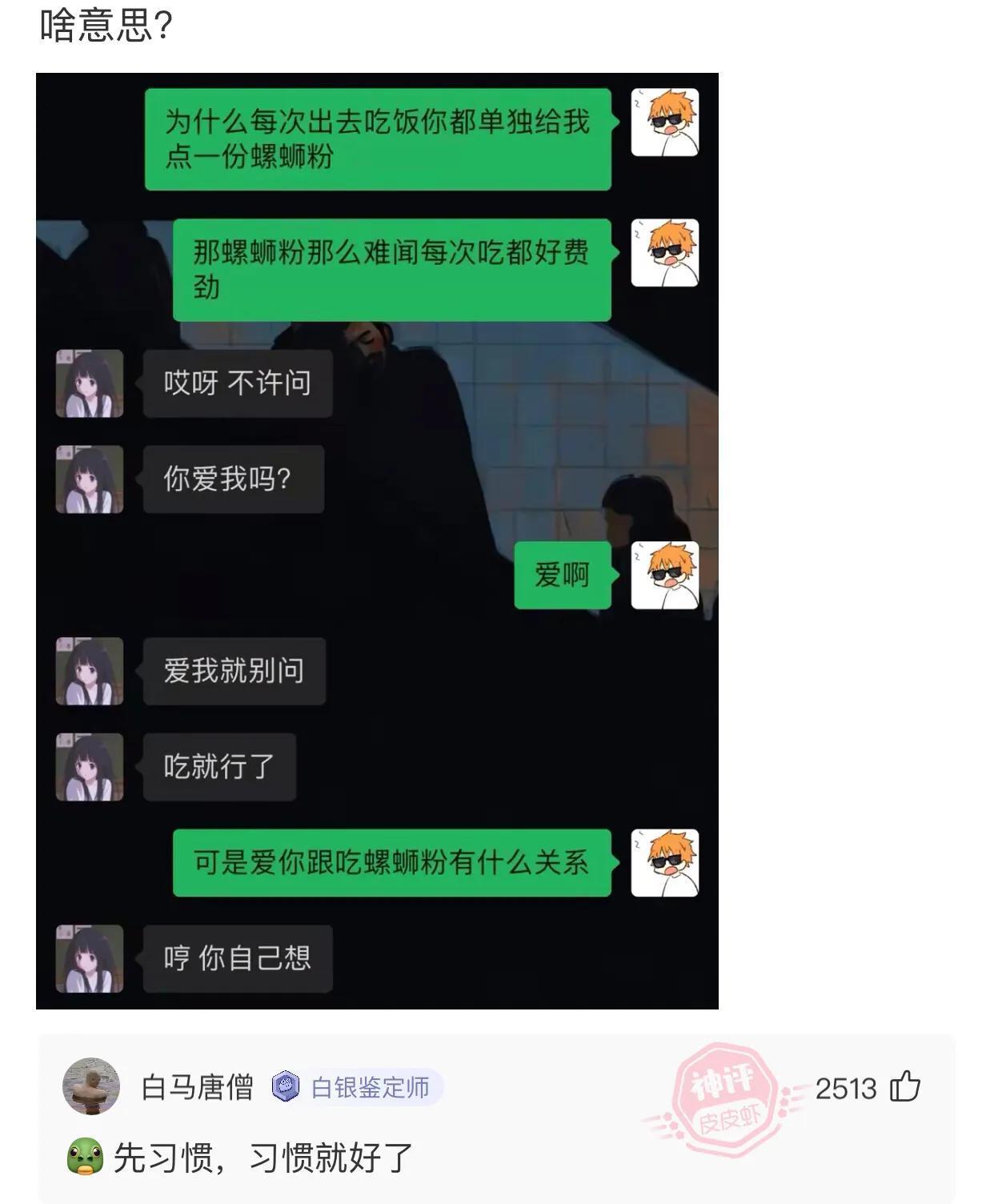Open 白马唐僧's profile avatar
This screenshot has width=994, height=1204.
tap(91, 1086)
